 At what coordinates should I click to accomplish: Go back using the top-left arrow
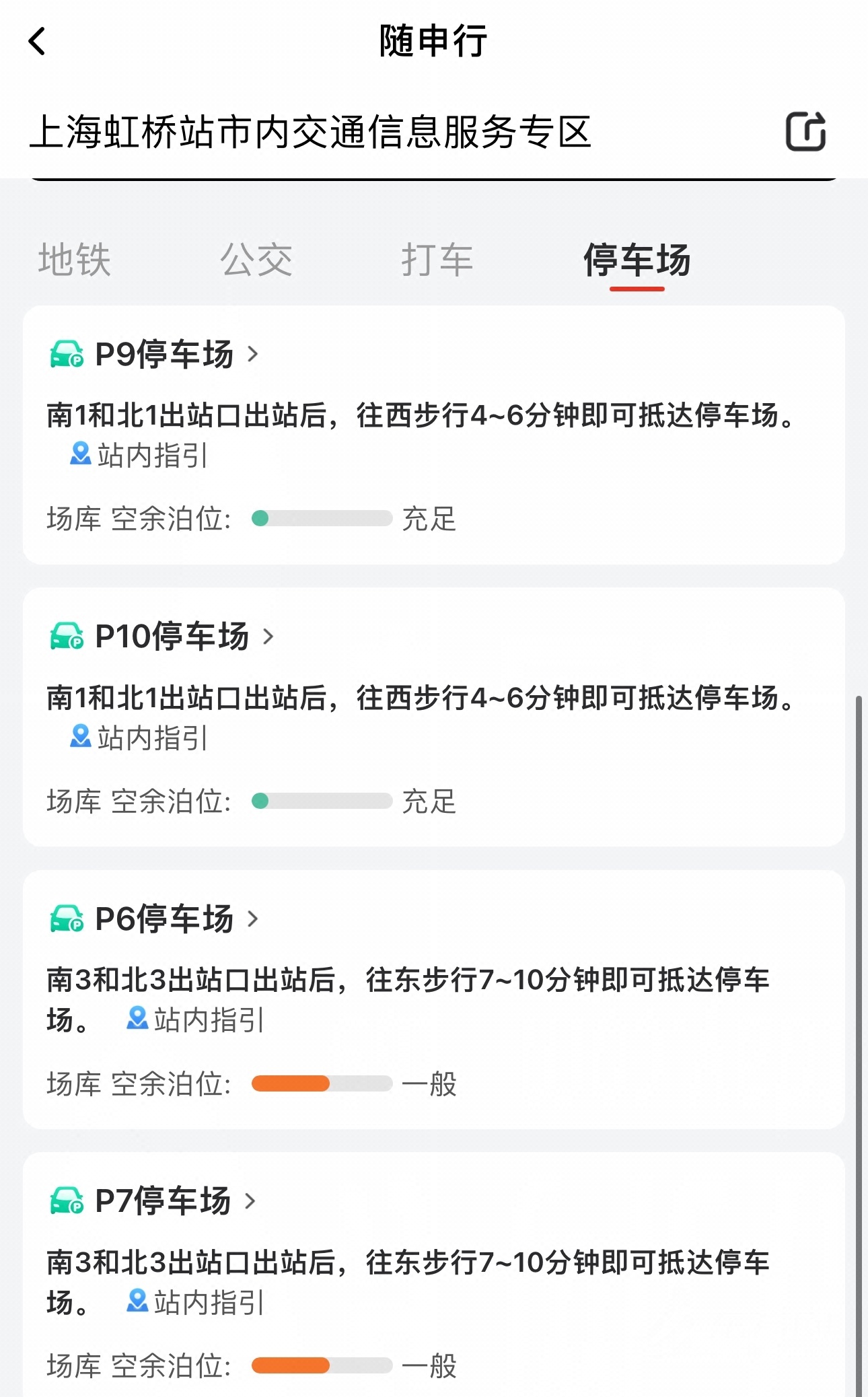click(x=38, y=42)
